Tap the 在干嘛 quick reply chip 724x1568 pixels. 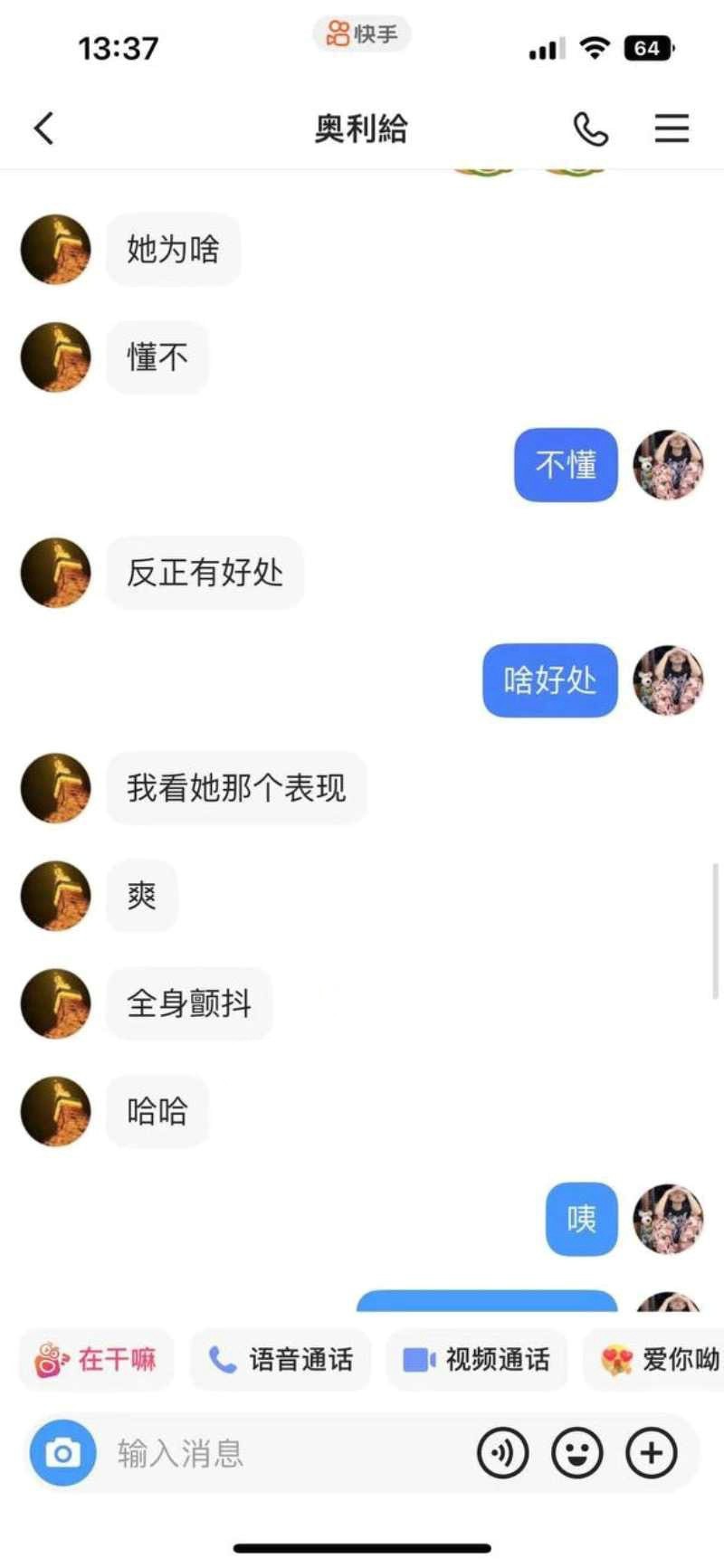[96, 1359]
